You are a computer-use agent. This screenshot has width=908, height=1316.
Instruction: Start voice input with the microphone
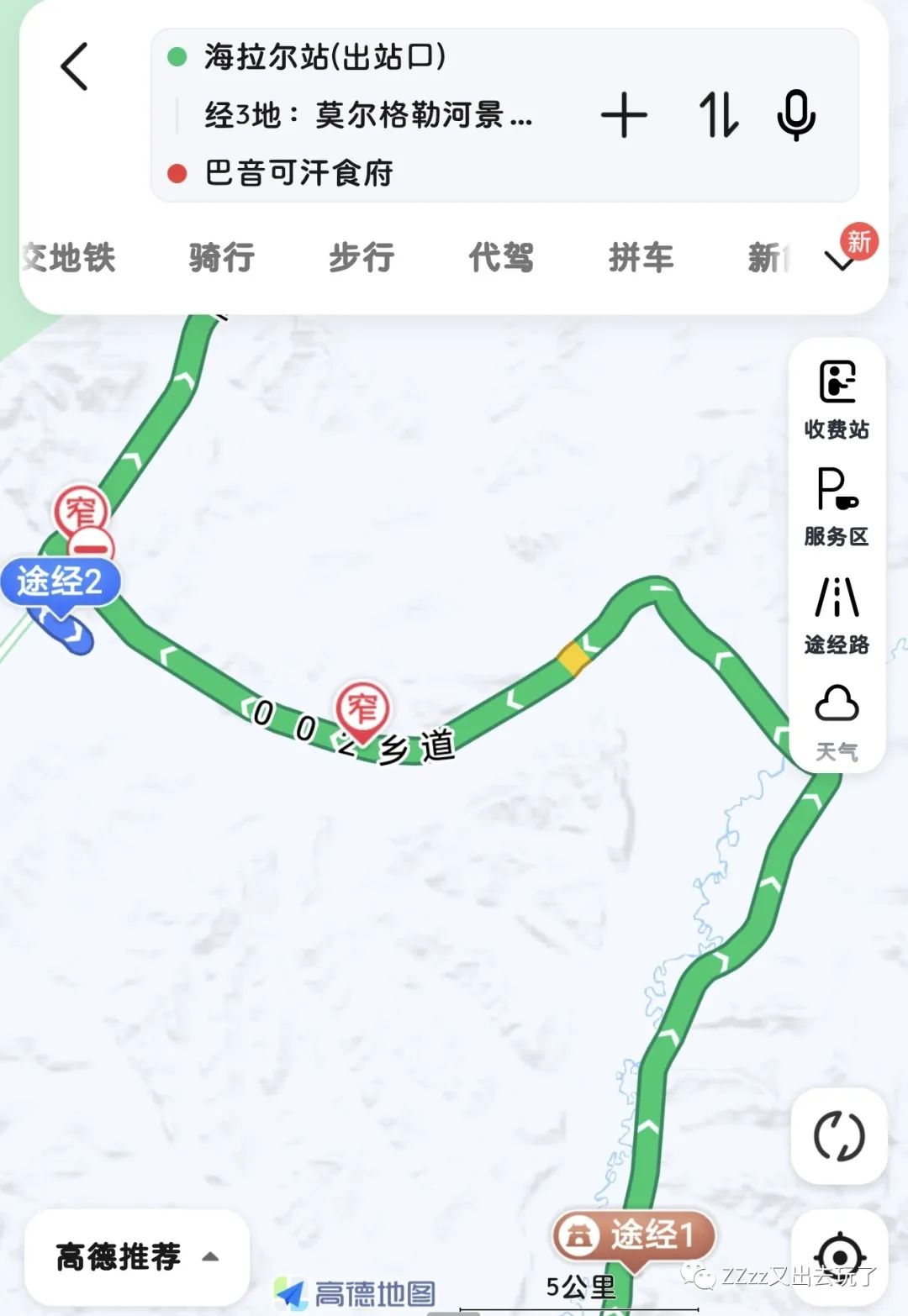click(x=795, y=115)
